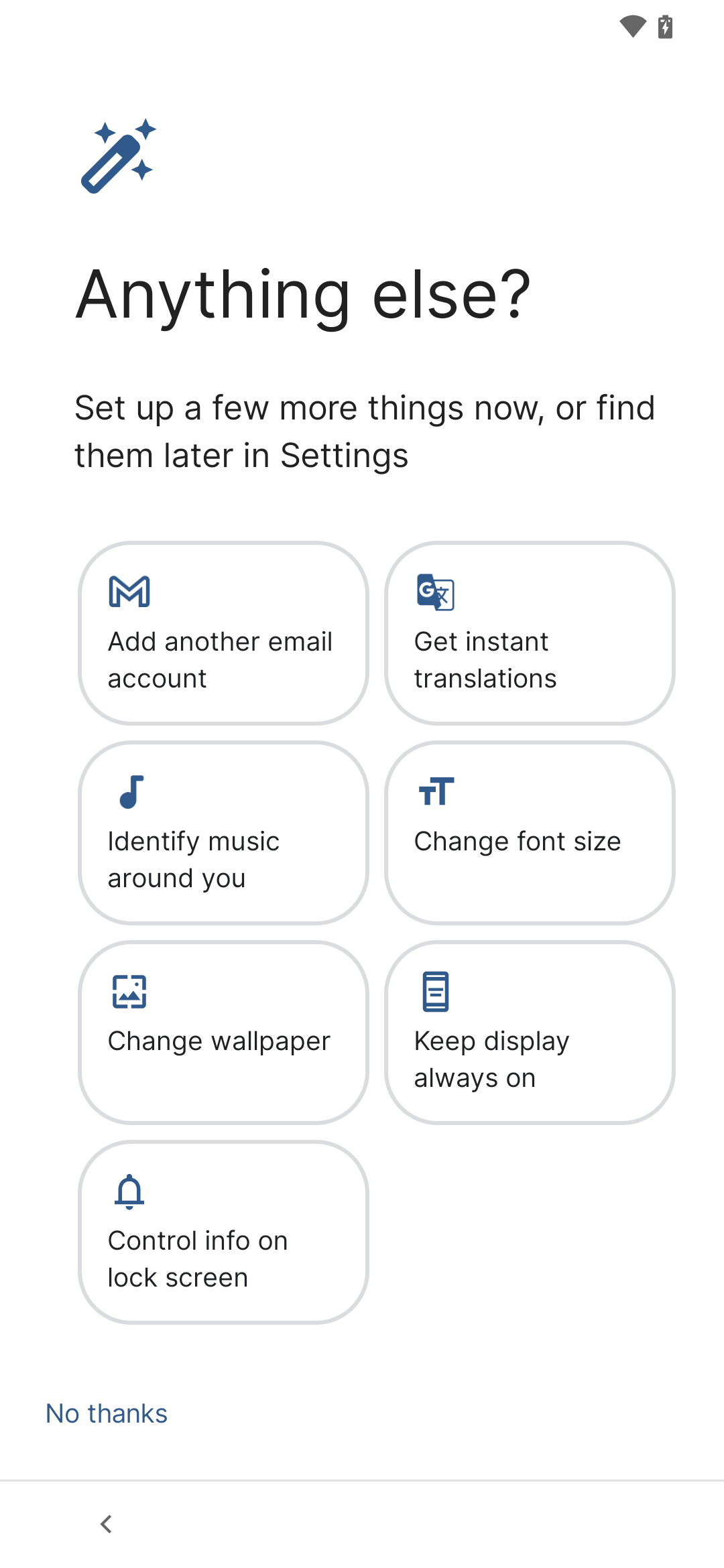The height and width of the screenshot is (1568, 724).
Task: Open Control info on lock screen
Action: tap(223, 1232)
